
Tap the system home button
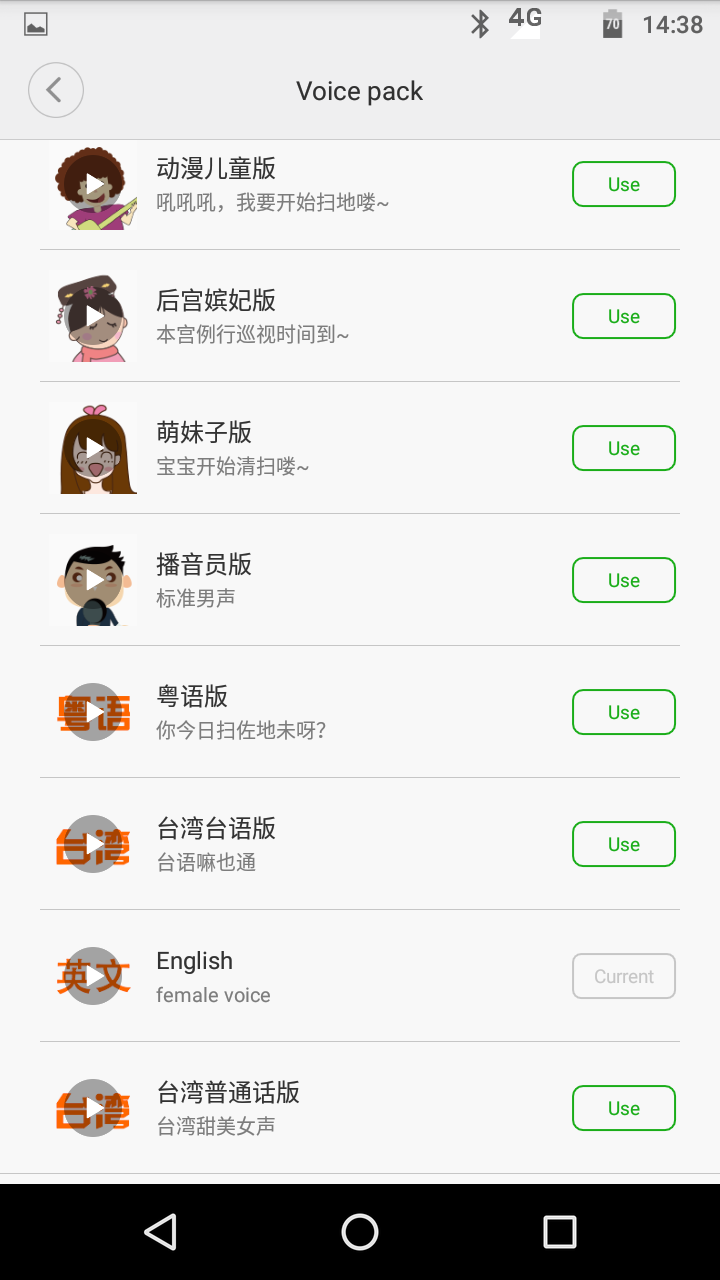360,1232
